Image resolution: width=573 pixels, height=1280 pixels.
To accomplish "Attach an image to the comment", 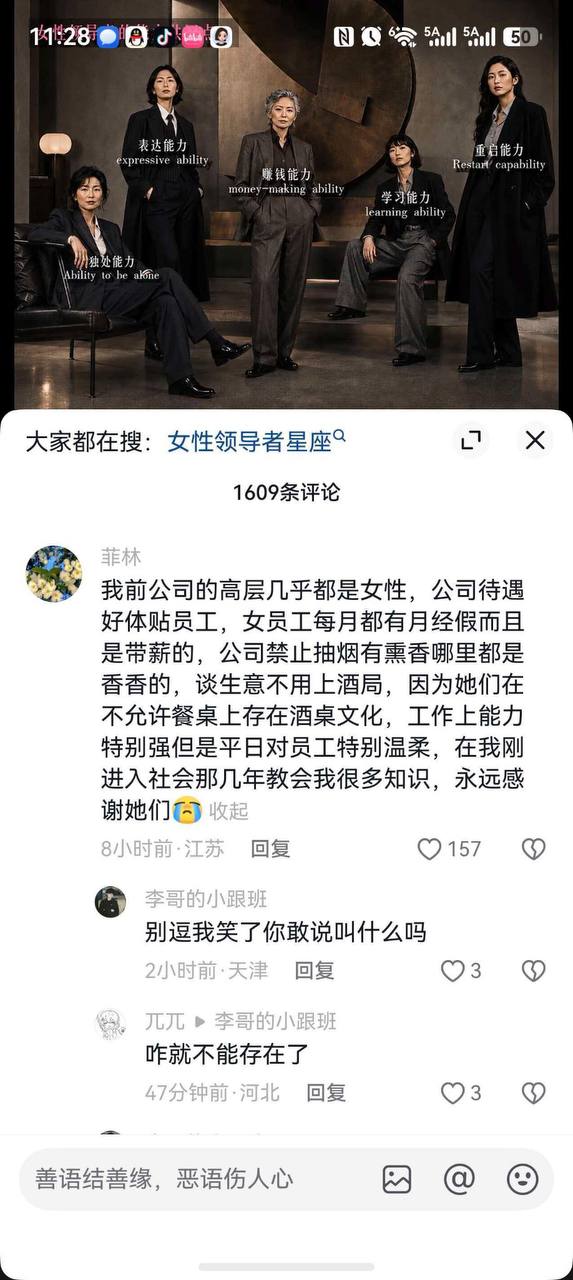I will point(397,1179).
